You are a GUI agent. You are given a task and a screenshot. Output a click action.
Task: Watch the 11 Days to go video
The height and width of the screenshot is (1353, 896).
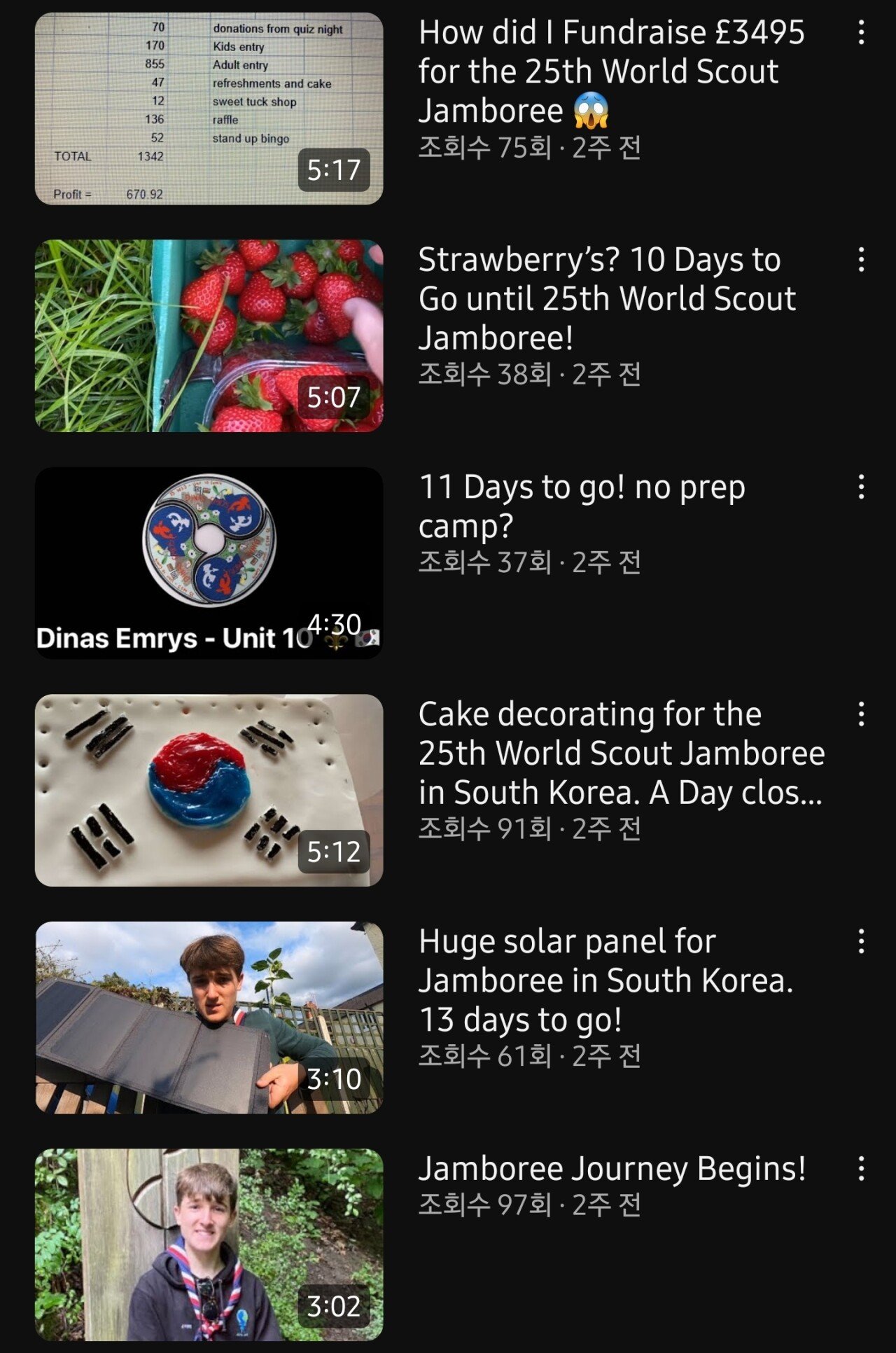click(x=209, y=562)
